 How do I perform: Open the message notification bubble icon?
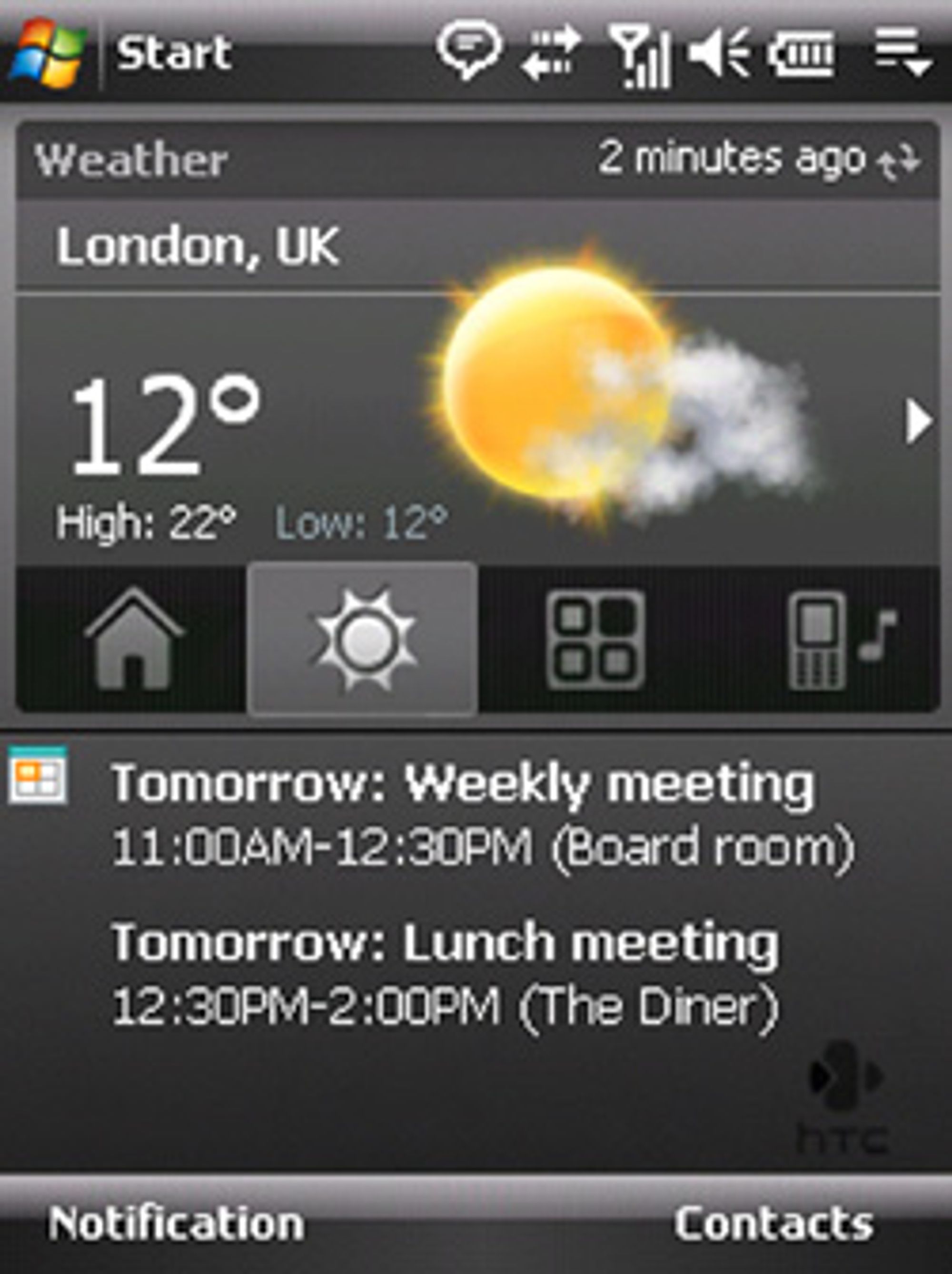pyautogui.click(x=468, y=50)
